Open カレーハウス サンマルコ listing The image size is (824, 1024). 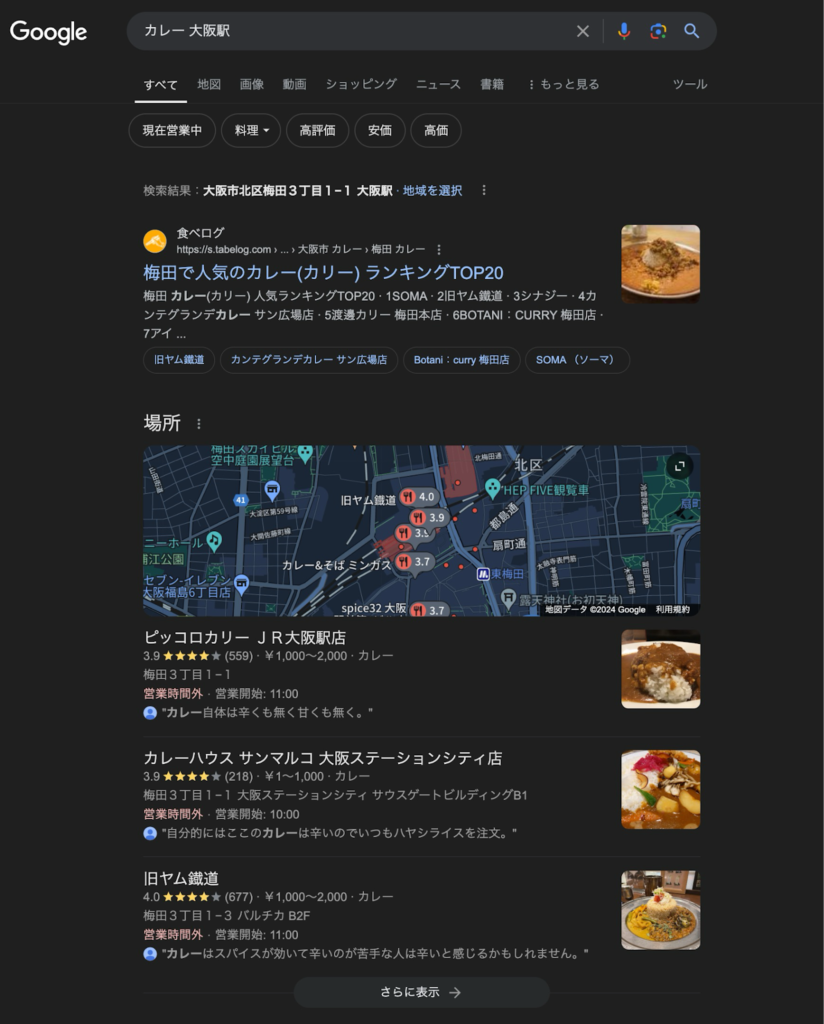click(x=322, y=758)
